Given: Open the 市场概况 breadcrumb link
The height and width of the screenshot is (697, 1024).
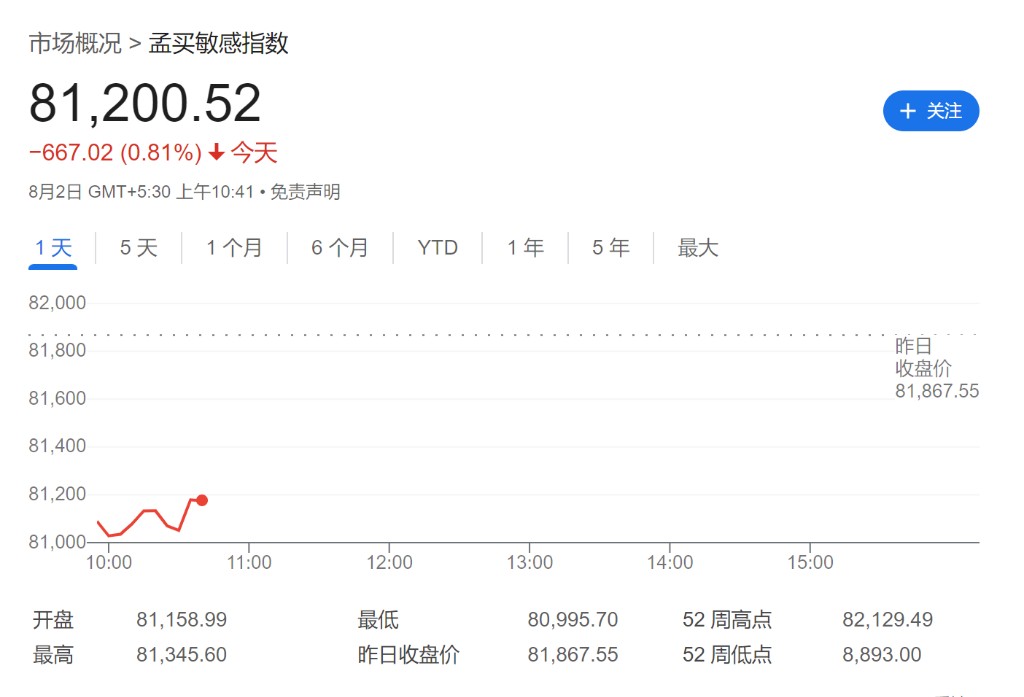Looking at the screenshot, I should tap(75, 43).
